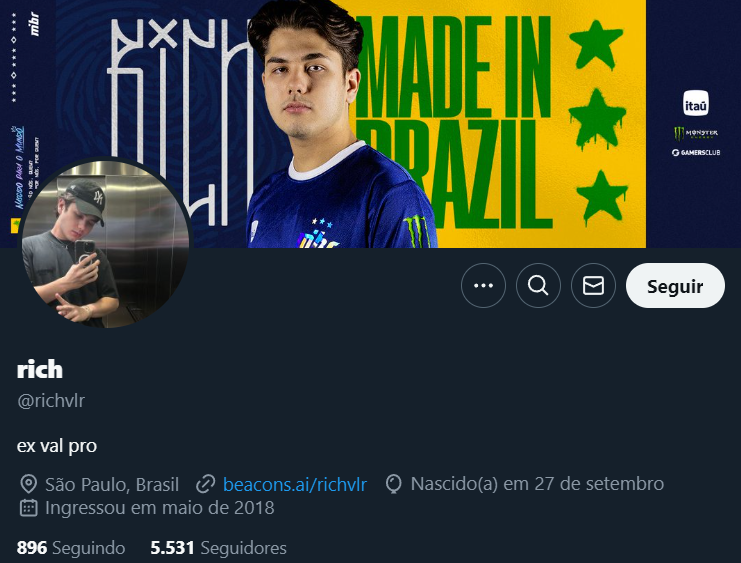Screen dimensions: 741x563
Task: Search this profile's posts
Action: [538, 286]
